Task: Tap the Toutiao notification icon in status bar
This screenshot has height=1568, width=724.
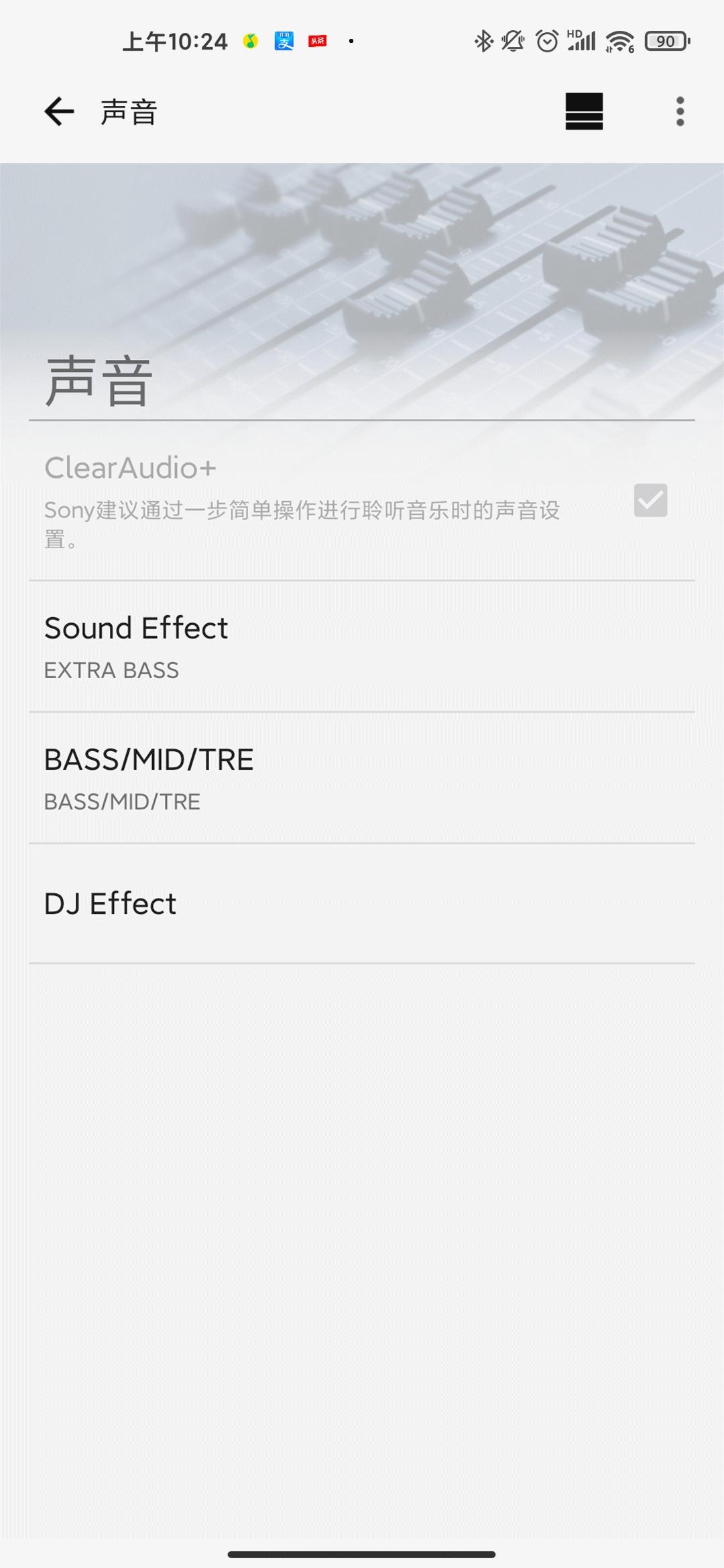Action: [316, 40]
